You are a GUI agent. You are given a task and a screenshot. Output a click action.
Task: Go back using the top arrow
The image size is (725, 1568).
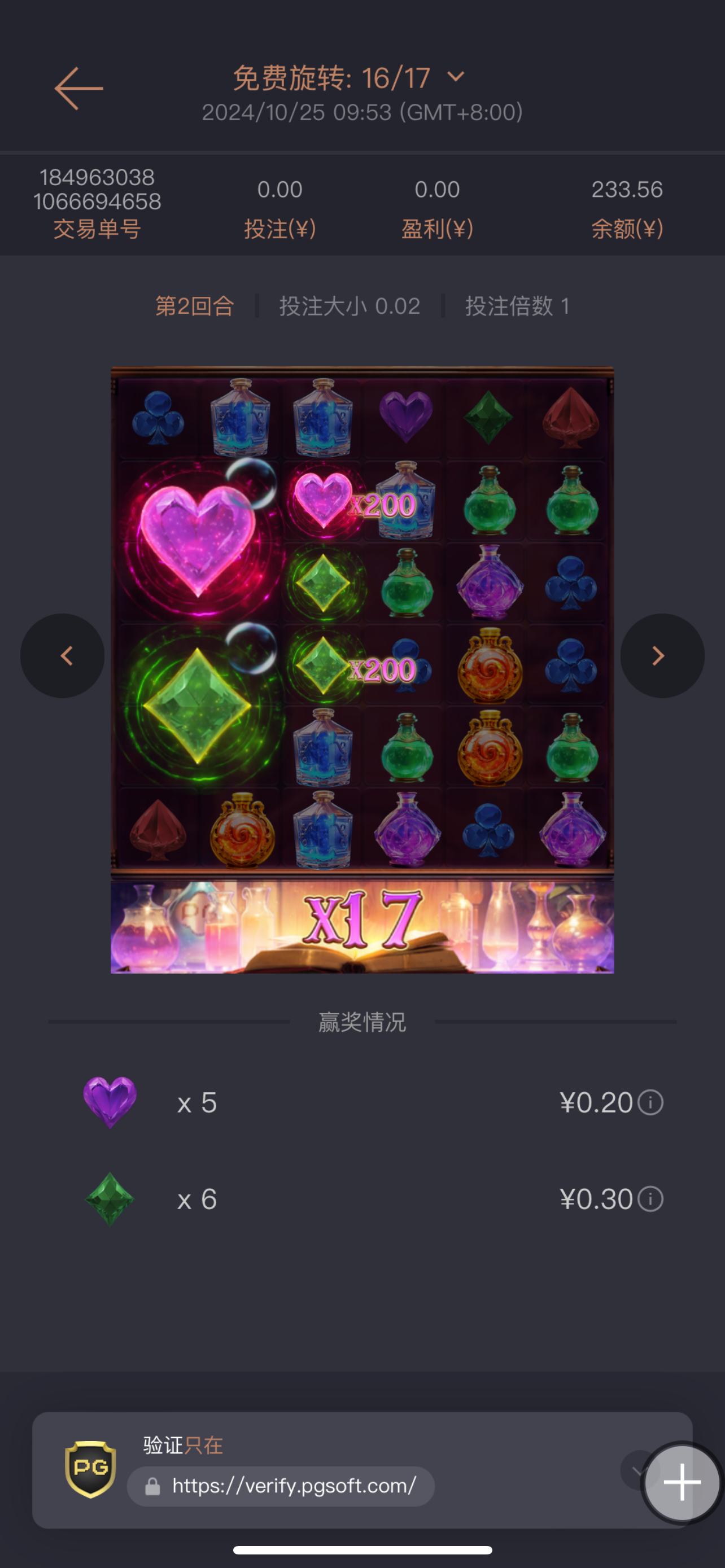78,89
